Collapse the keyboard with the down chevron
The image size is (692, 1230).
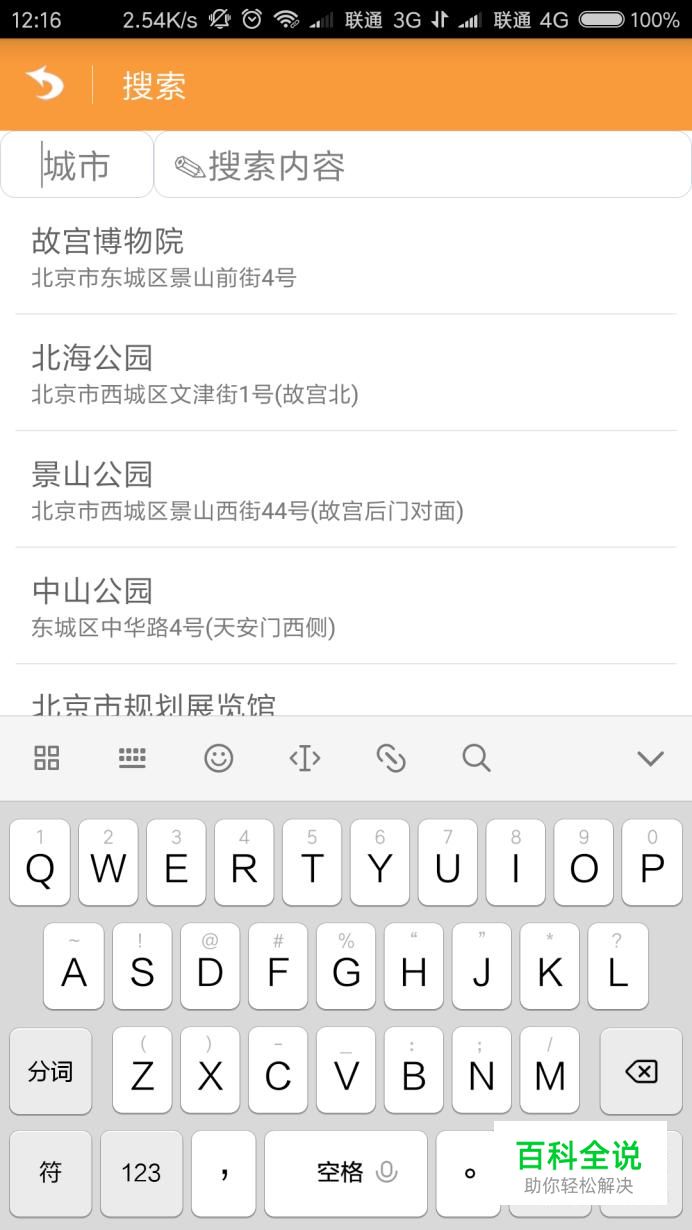pos(651,758)
